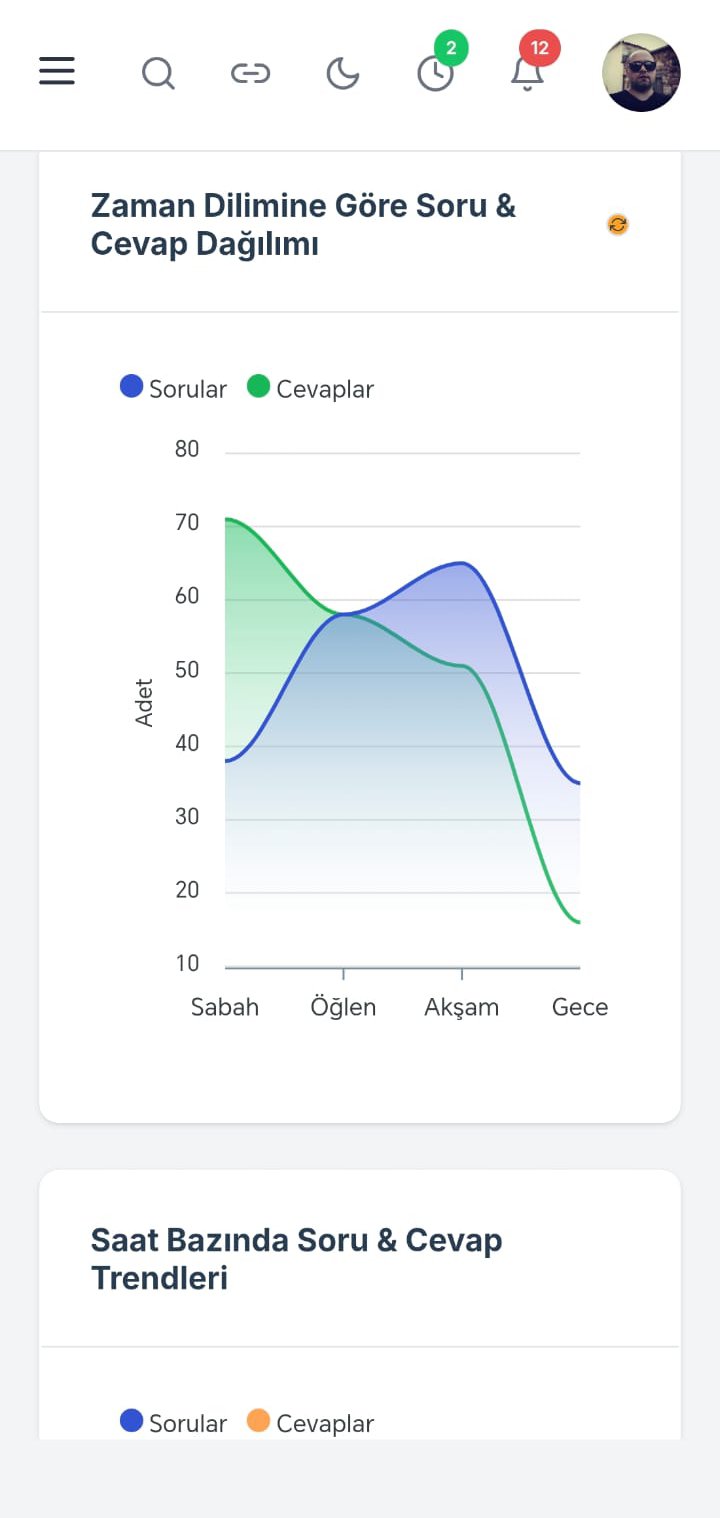Open the profile avatar menu
The image size is (720, 1518).
(x=641, y=73)
